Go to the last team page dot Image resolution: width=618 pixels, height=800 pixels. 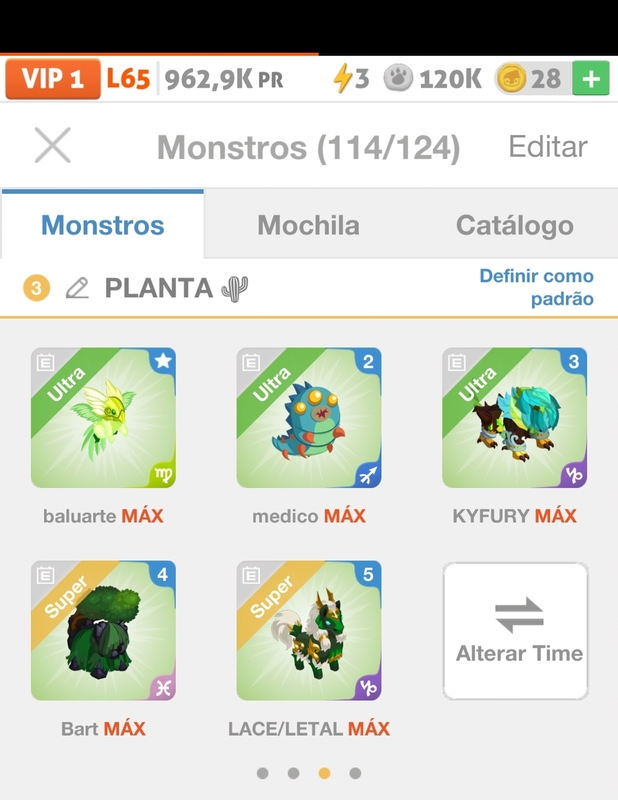[355, 773]
